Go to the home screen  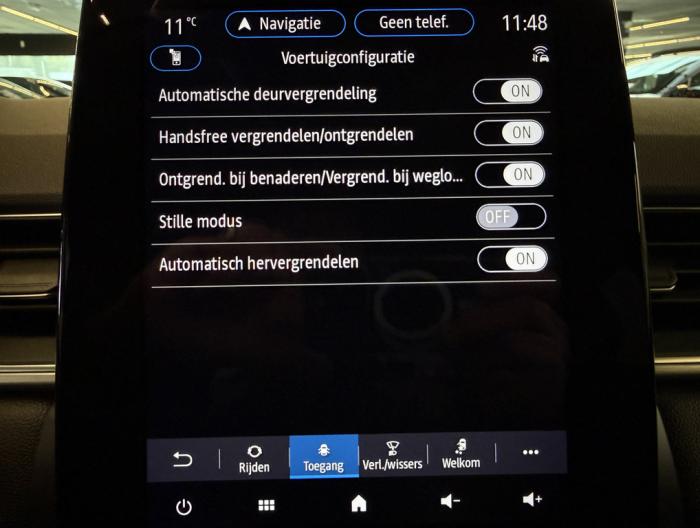[x=358, y=504]
